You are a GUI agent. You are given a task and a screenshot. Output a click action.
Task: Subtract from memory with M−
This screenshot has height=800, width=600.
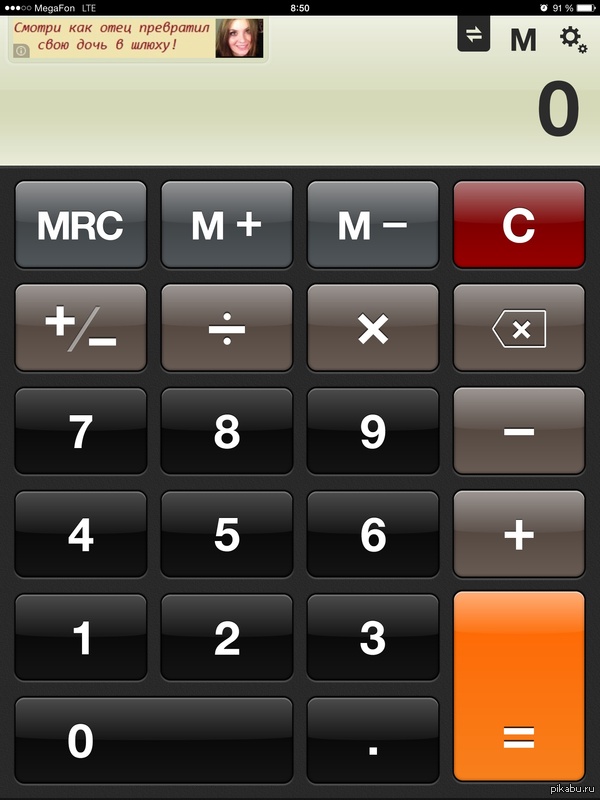373,225
